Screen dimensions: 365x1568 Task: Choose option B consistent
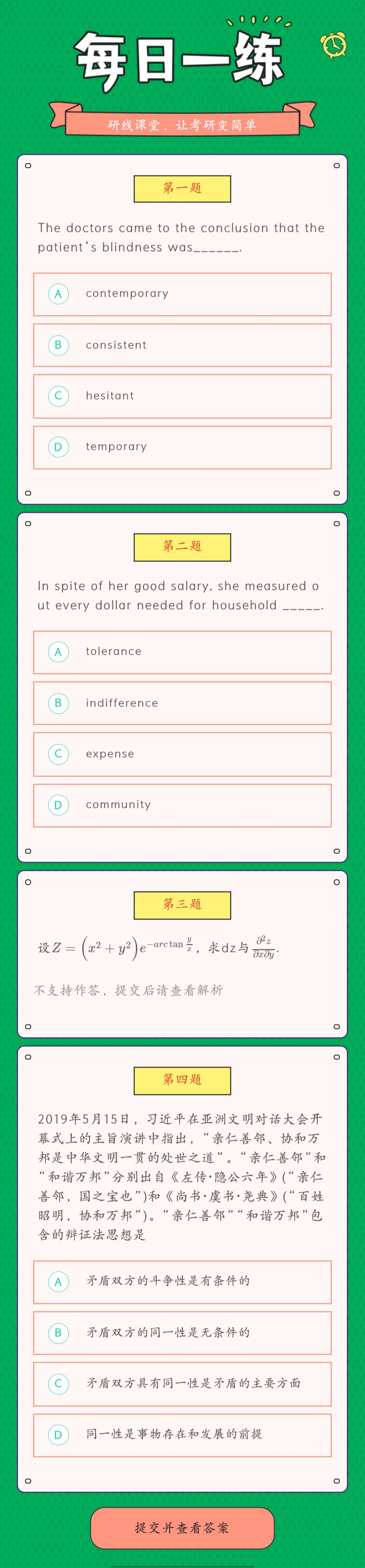click(x=181, y=345)
